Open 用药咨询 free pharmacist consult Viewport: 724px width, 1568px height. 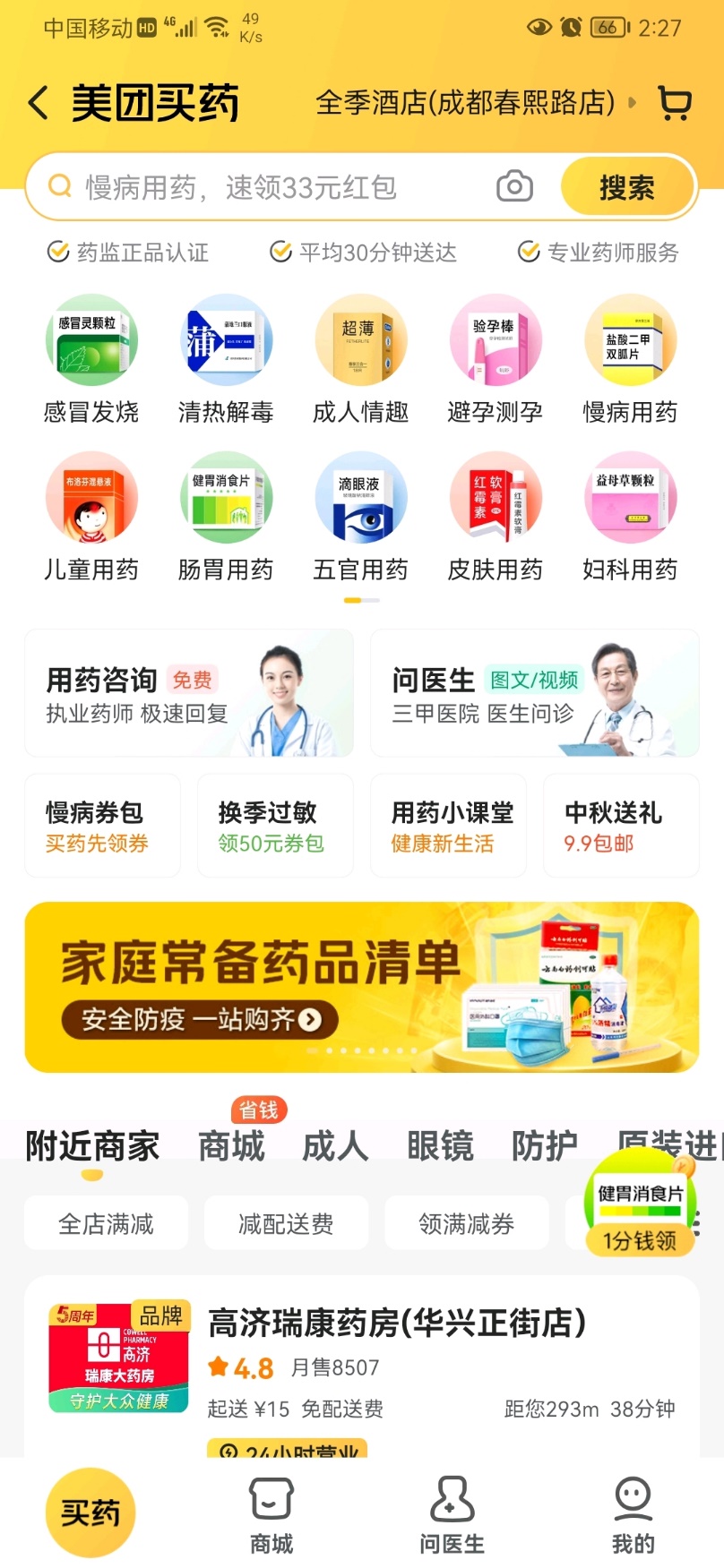click(x=189, y=693)
